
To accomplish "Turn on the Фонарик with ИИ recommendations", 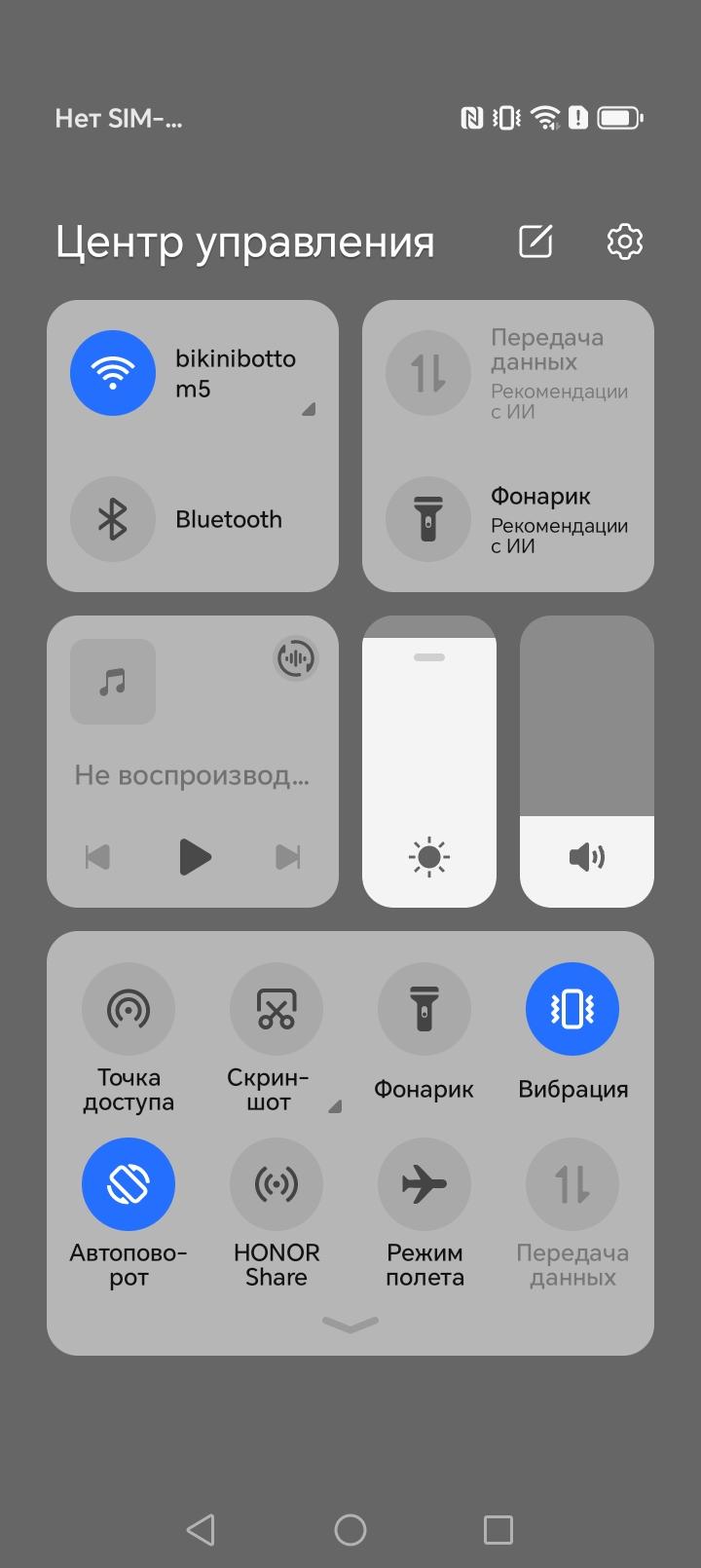I will click(428, 519).
